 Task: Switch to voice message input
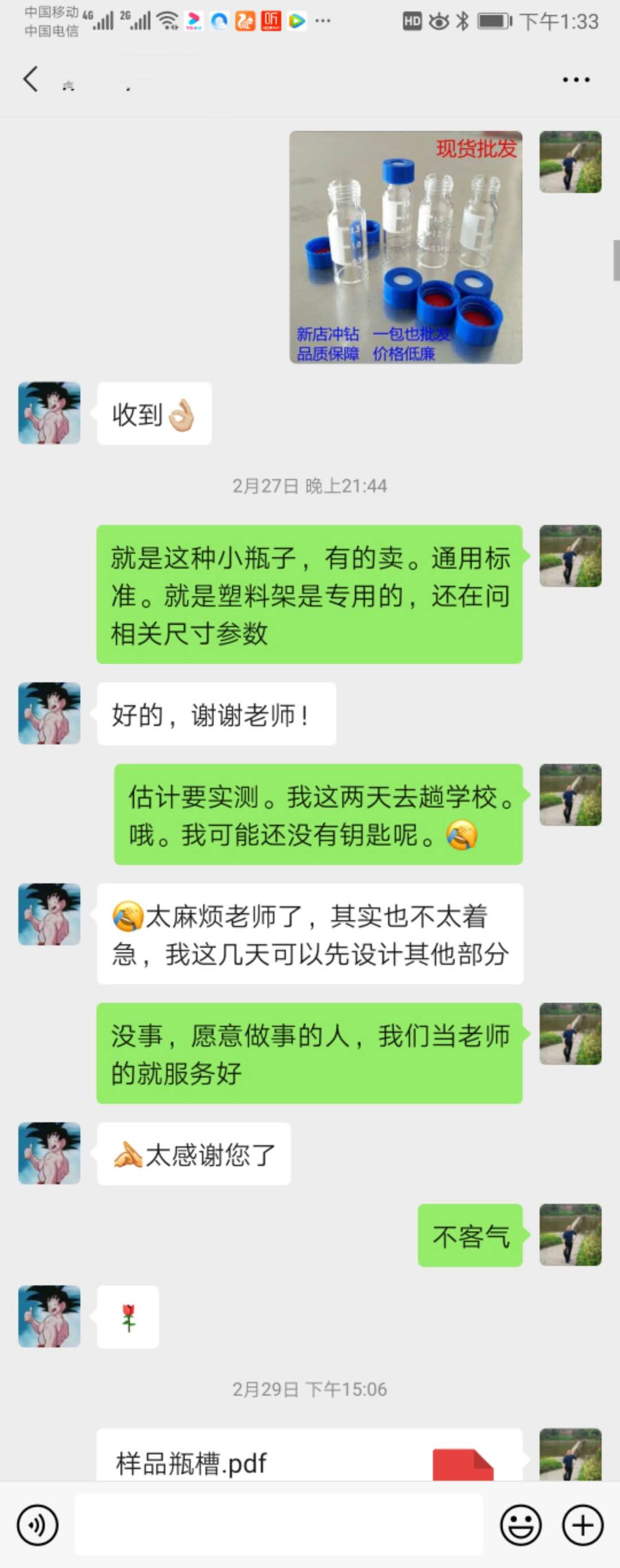[38, 1525]
